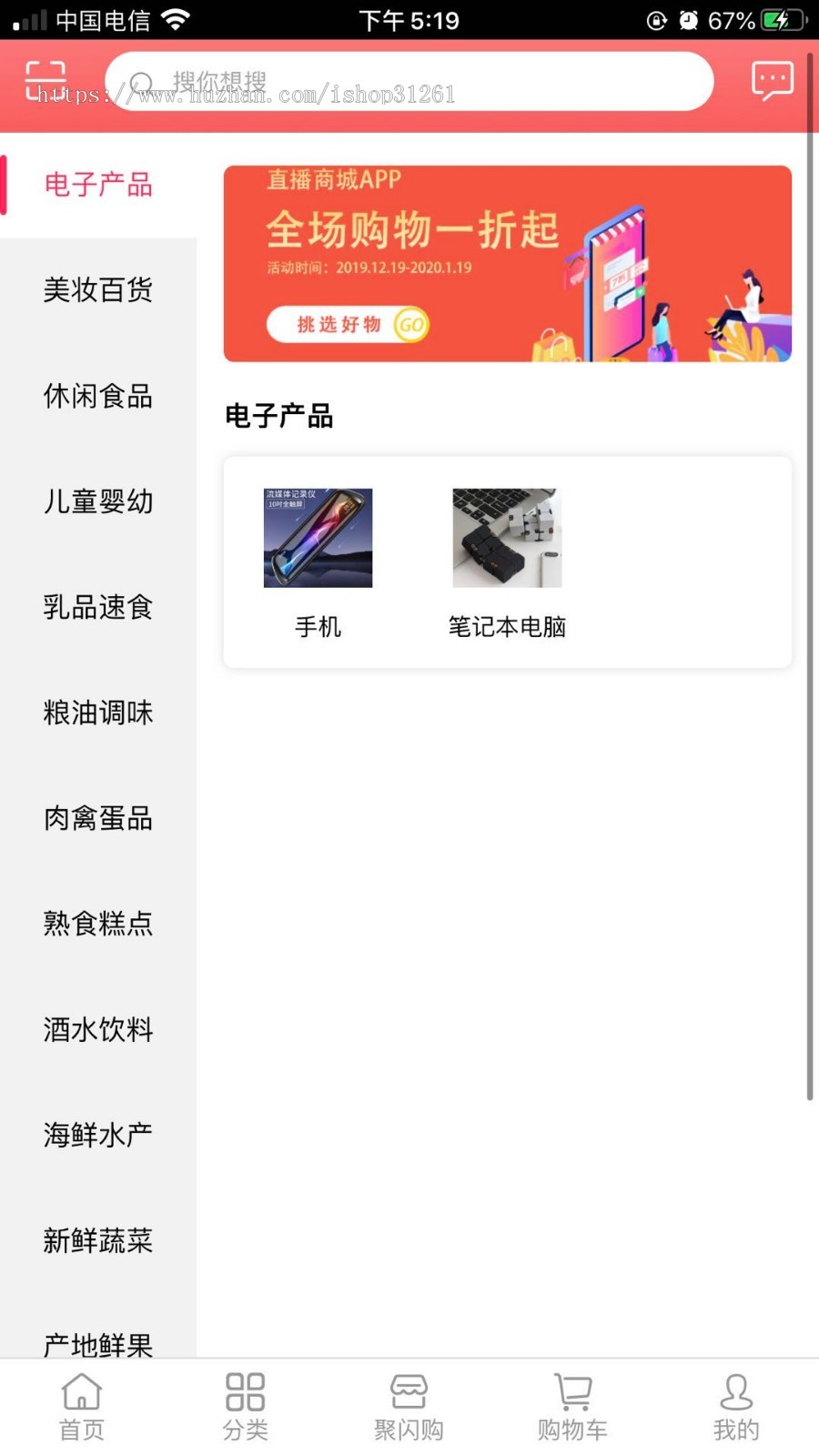Switch to the 美妆百货 category
819x1456 pixels.
coord(97,290)
